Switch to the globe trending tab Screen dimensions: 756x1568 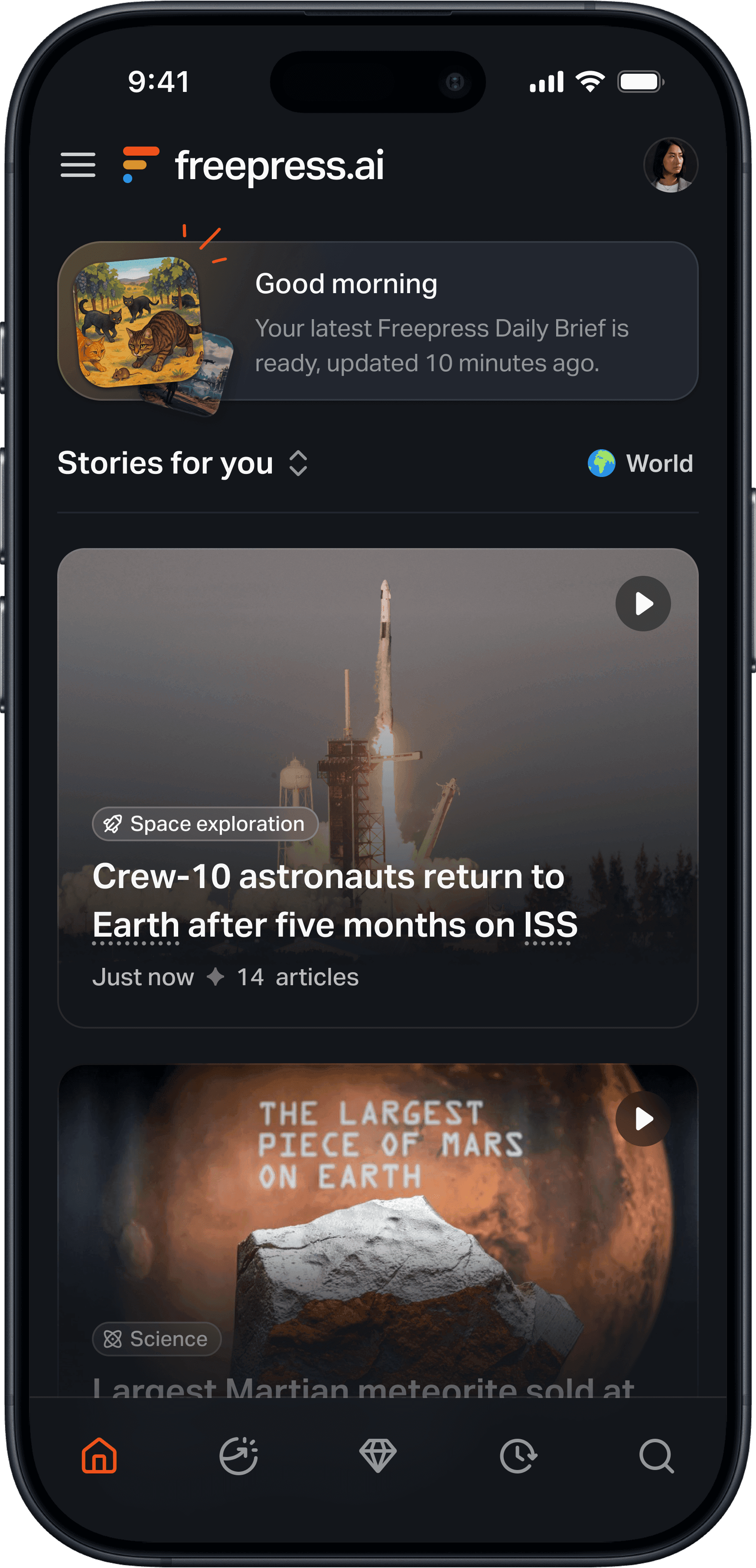[238, 1456]
